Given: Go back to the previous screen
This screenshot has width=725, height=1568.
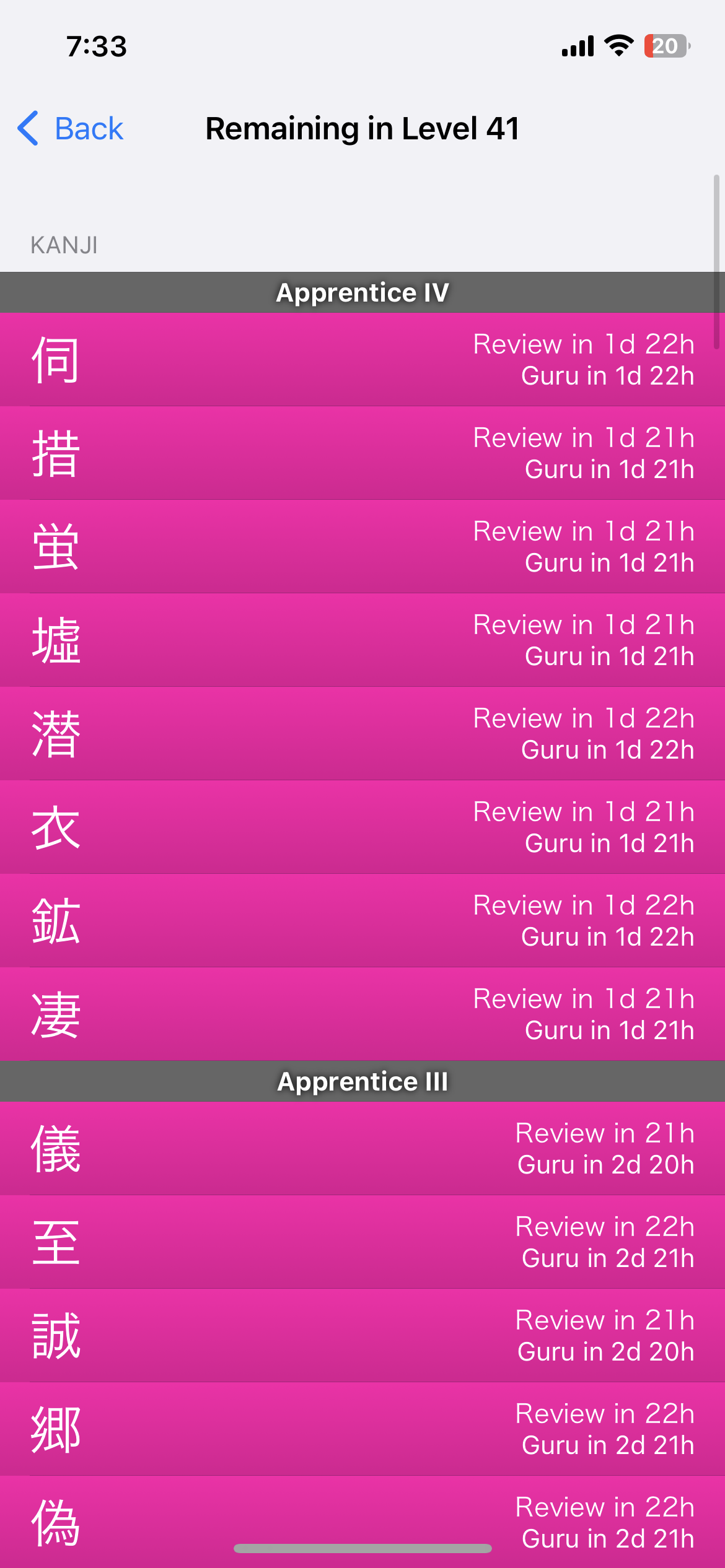Looking at the screenshot, I should [70, 129].
